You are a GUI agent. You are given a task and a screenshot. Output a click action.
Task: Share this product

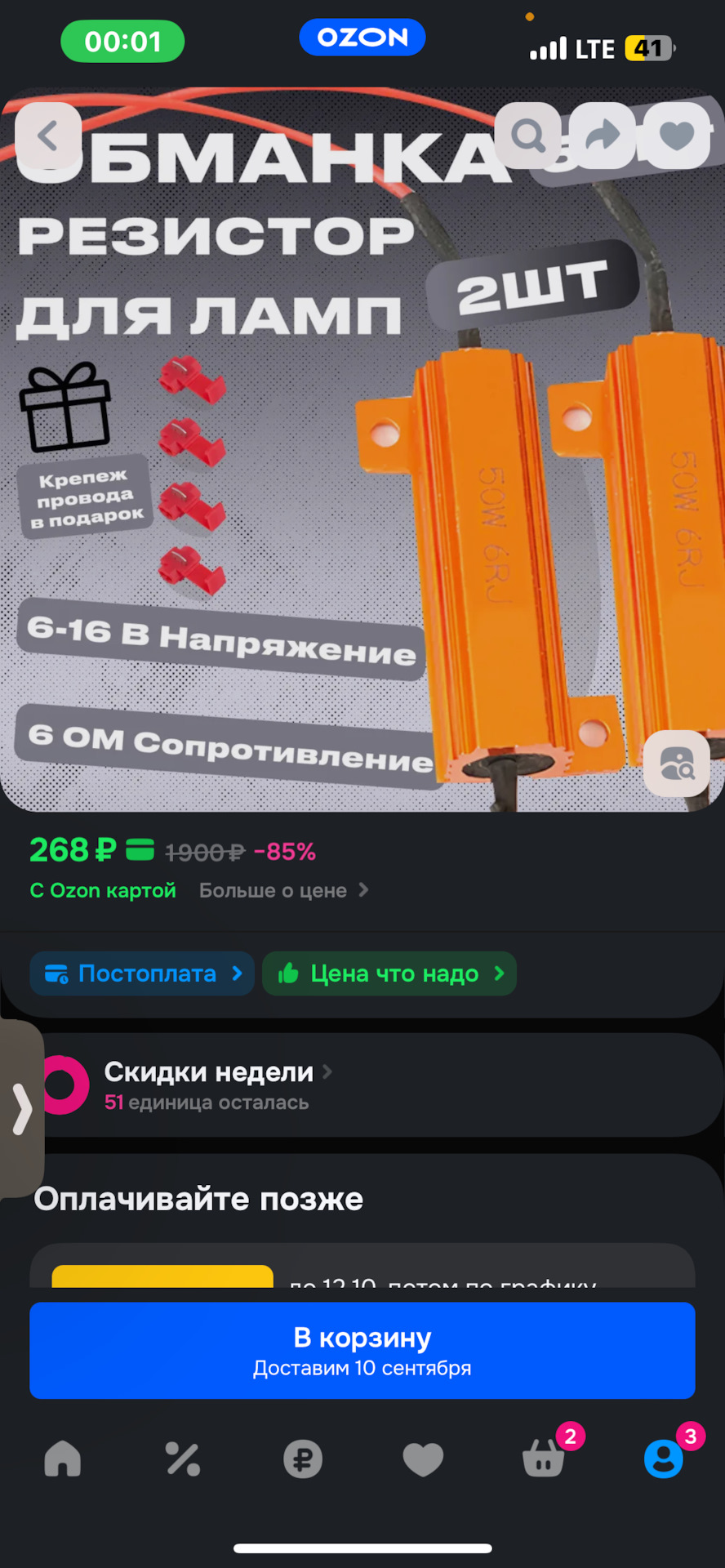tap(603, 136)
